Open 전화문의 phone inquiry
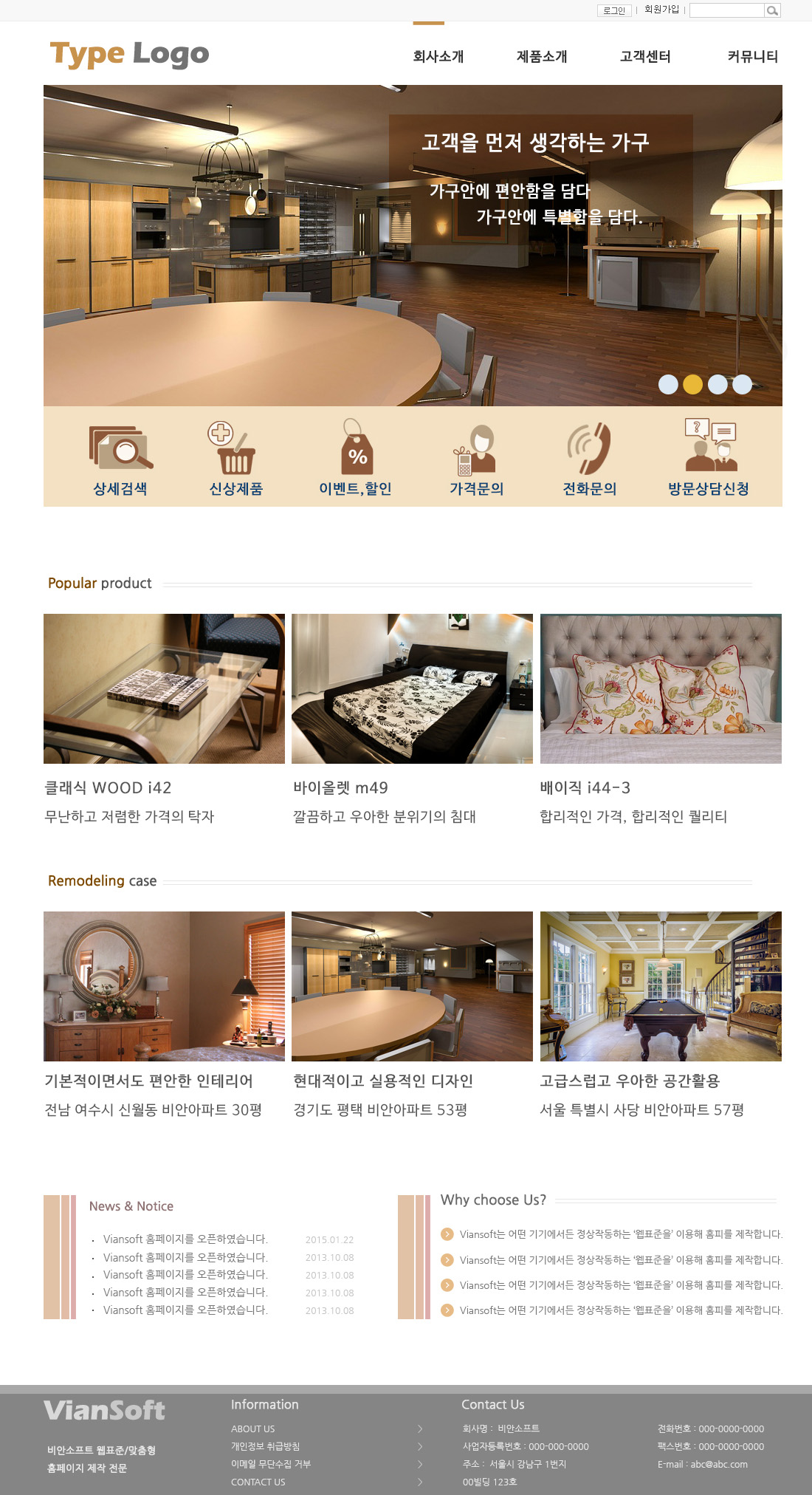Image resolution: width=812 pixels, height=1495 pixels. coord(589,458)
